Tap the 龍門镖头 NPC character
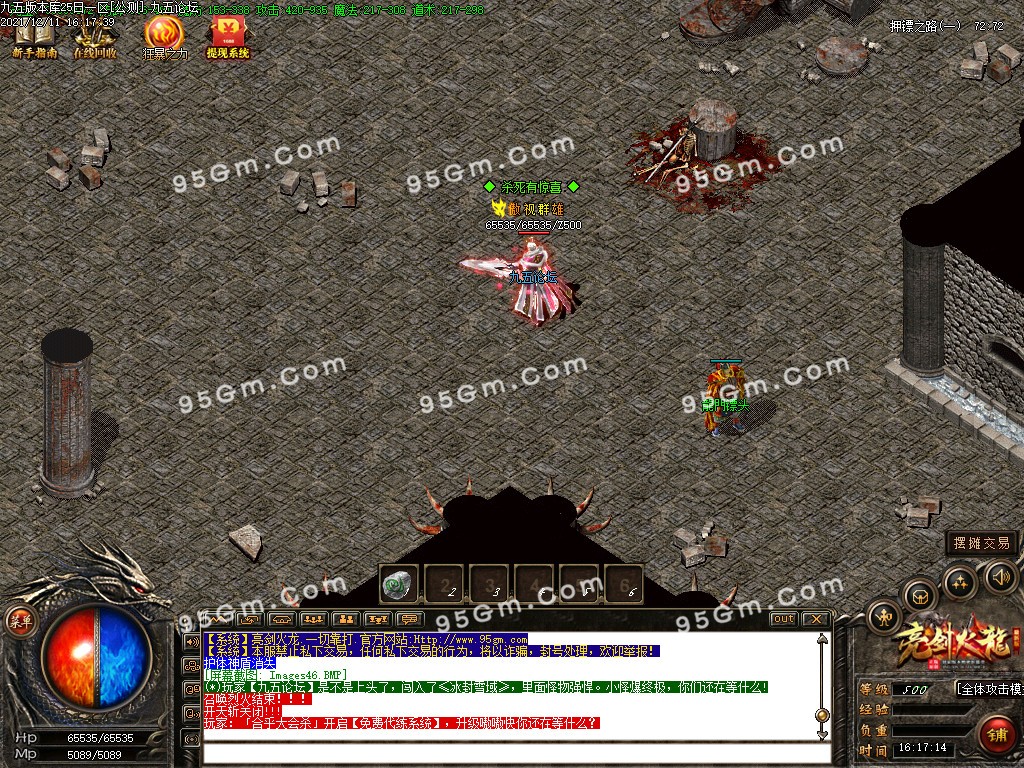 pyautogui.click(x=725, y=398)
